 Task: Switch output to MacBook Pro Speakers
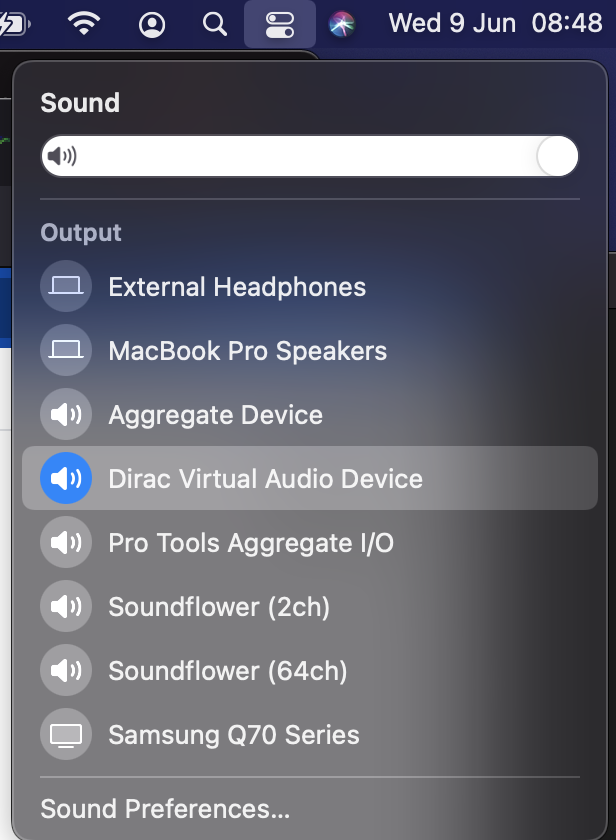(x=247, y=351)
